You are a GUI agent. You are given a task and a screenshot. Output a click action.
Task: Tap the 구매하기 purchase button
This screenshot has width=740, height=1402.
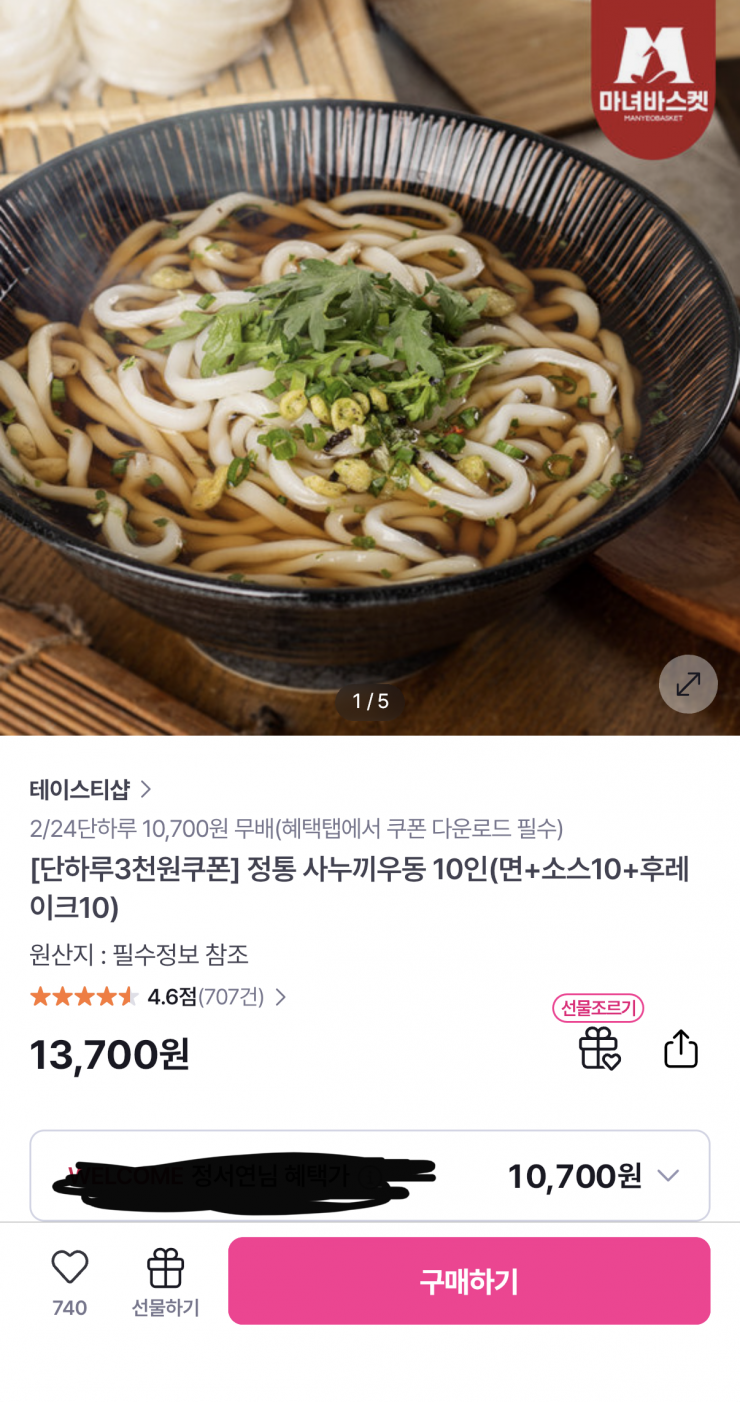[x=469, y=1281]
